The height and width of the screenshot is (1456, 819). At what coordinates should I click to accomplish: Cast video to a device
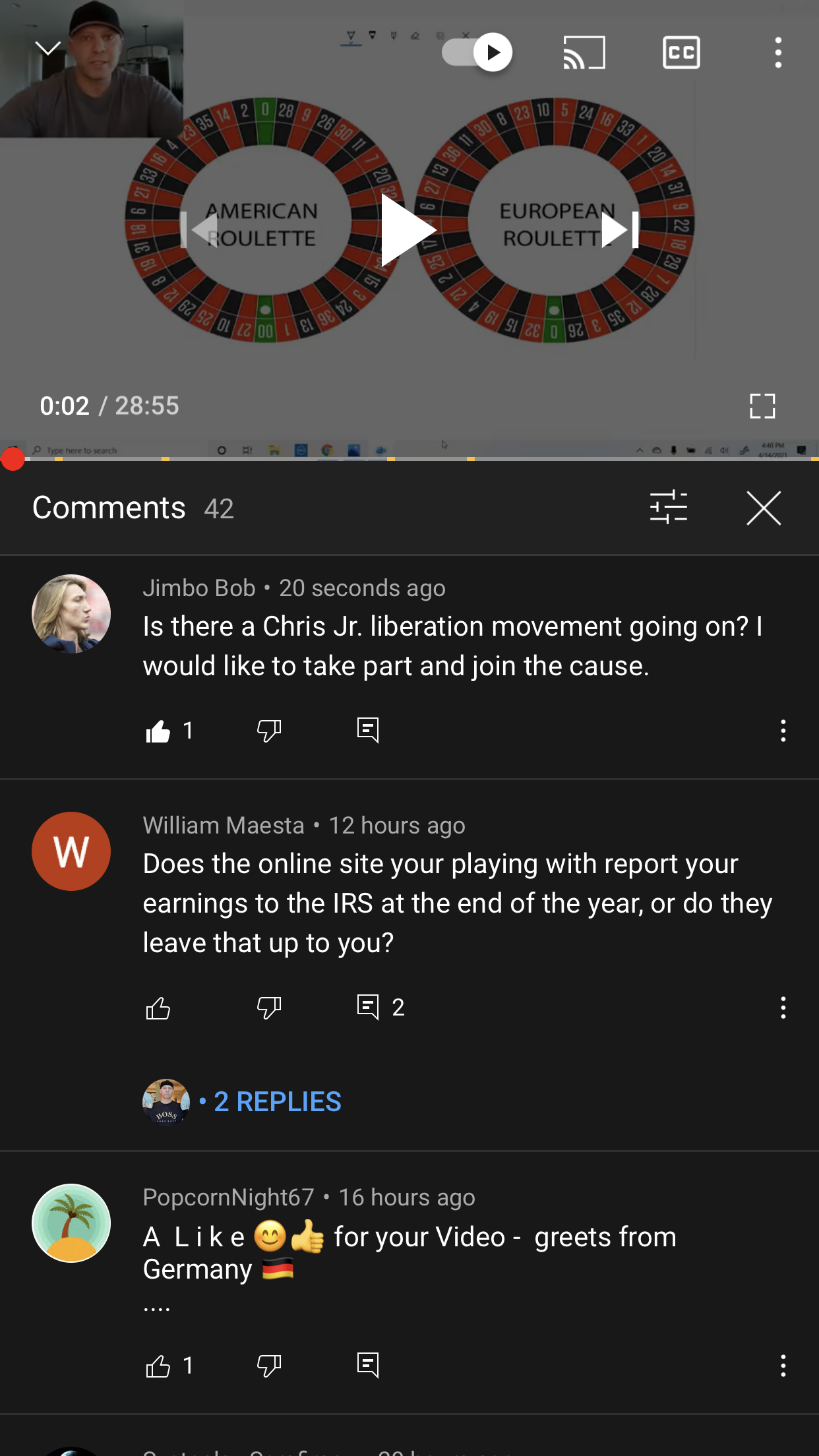584,53
